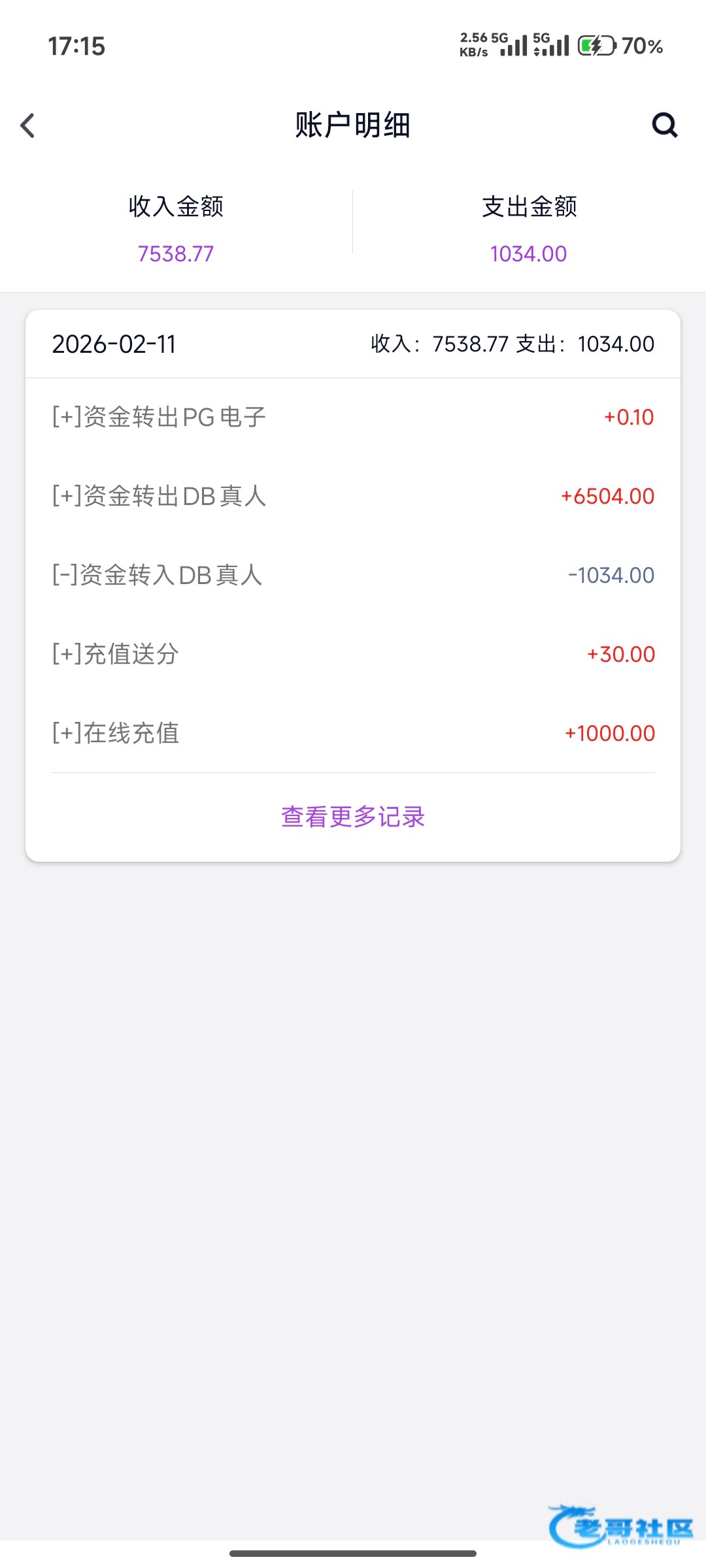Open the search icon in the header
Viewport: 706px width, 1568px height.
click(x=664, y=125)
